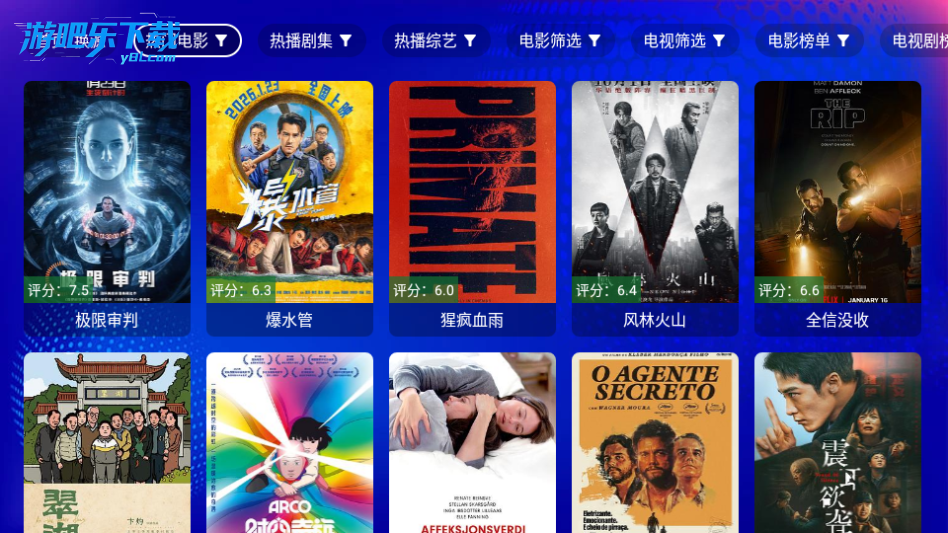Switch to the 热播剧集 tab
948x533 pixels.
312,41
